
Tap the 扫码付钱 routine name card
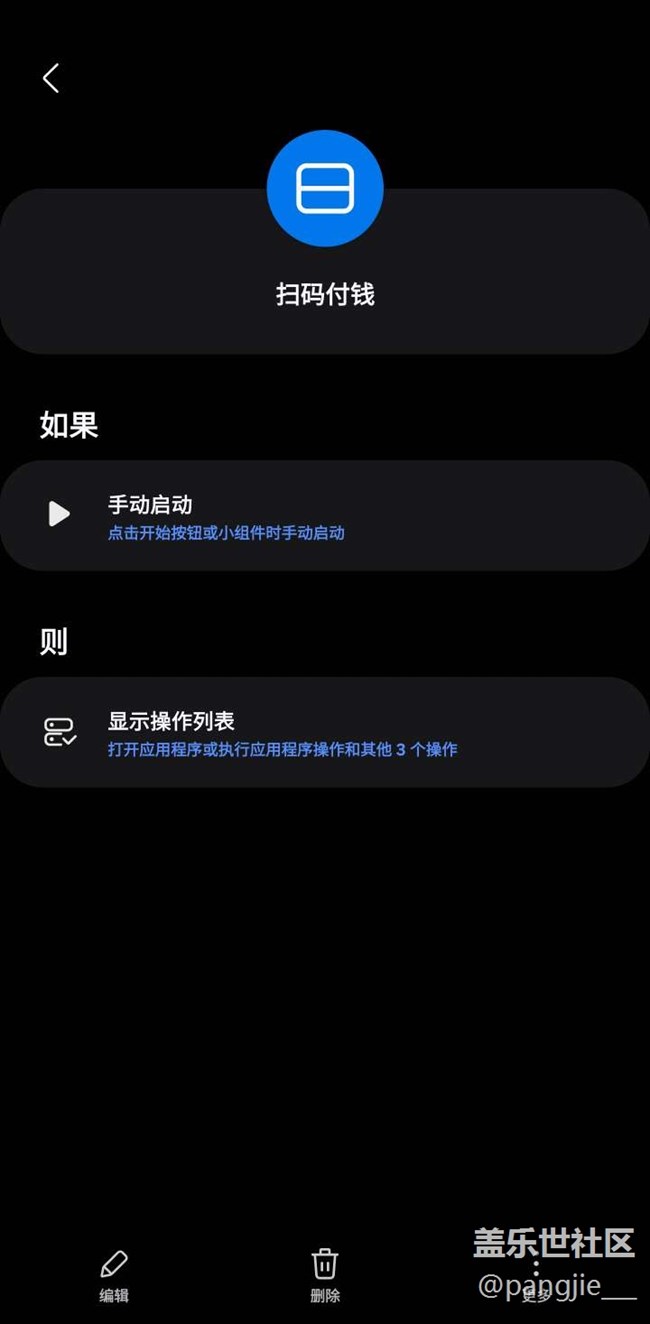(325, 271)
